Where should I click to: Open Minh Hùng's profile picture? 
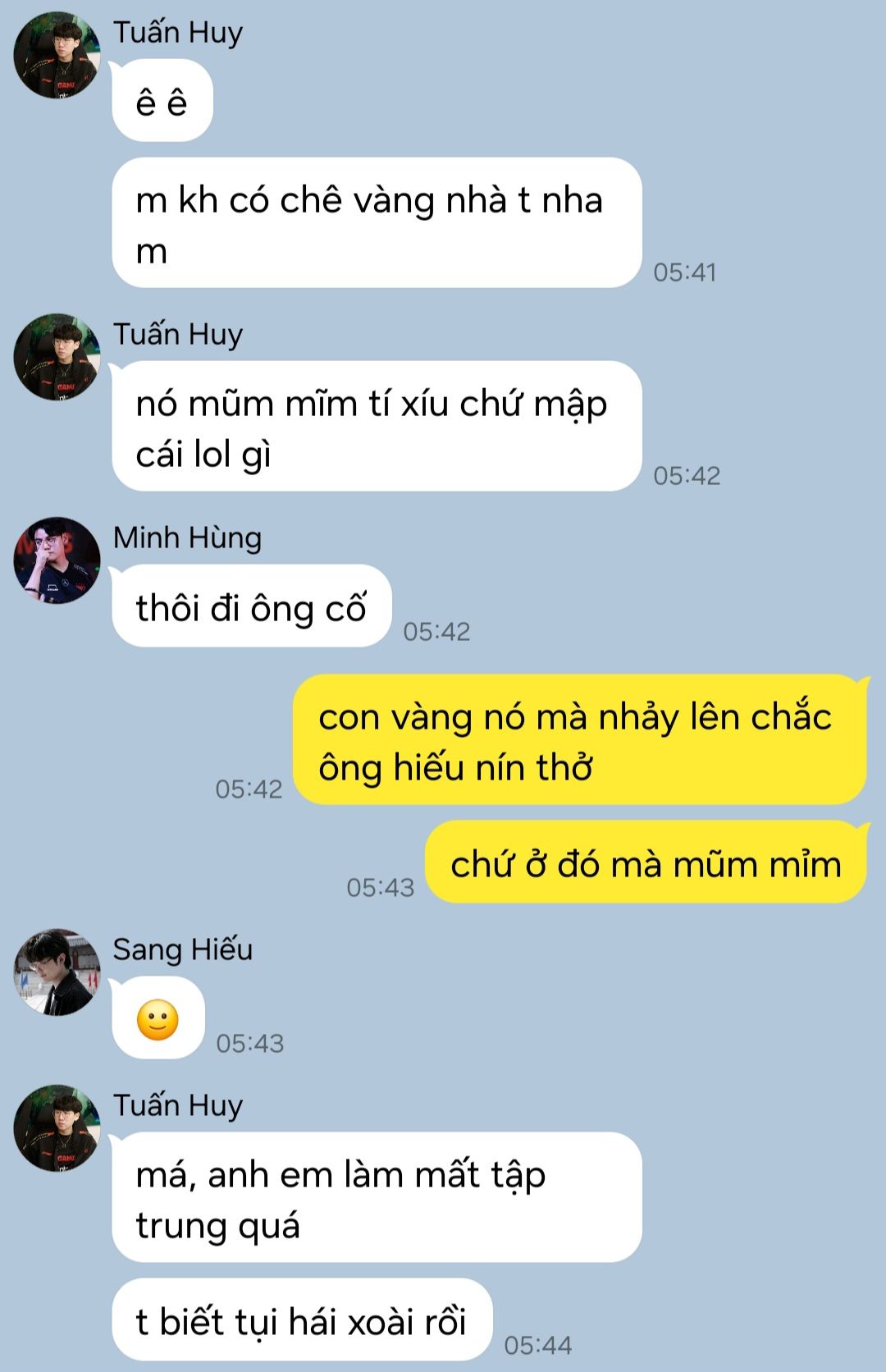coord(57,560)
